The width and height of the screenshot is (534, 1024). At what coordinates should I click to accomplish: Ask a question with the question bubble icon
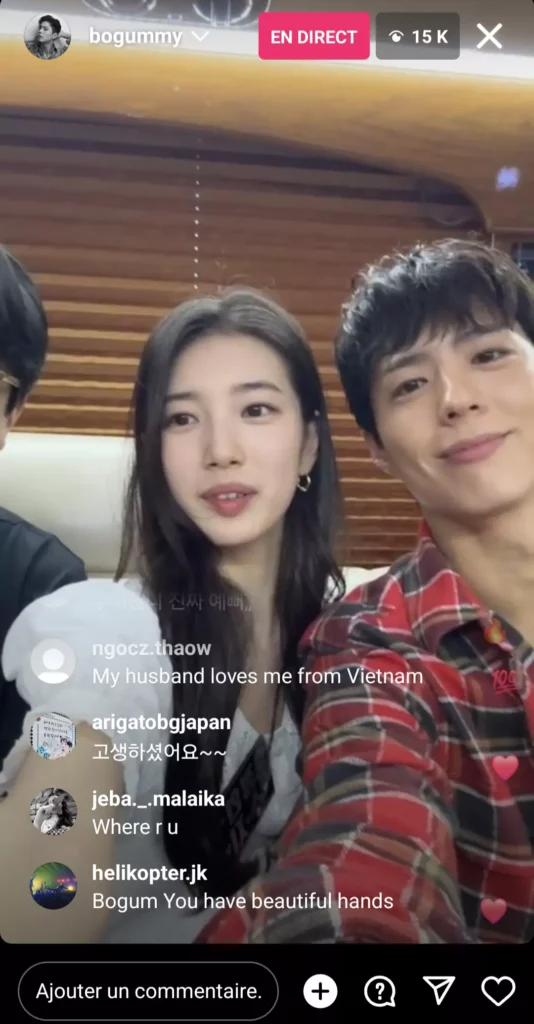[379, 991]
